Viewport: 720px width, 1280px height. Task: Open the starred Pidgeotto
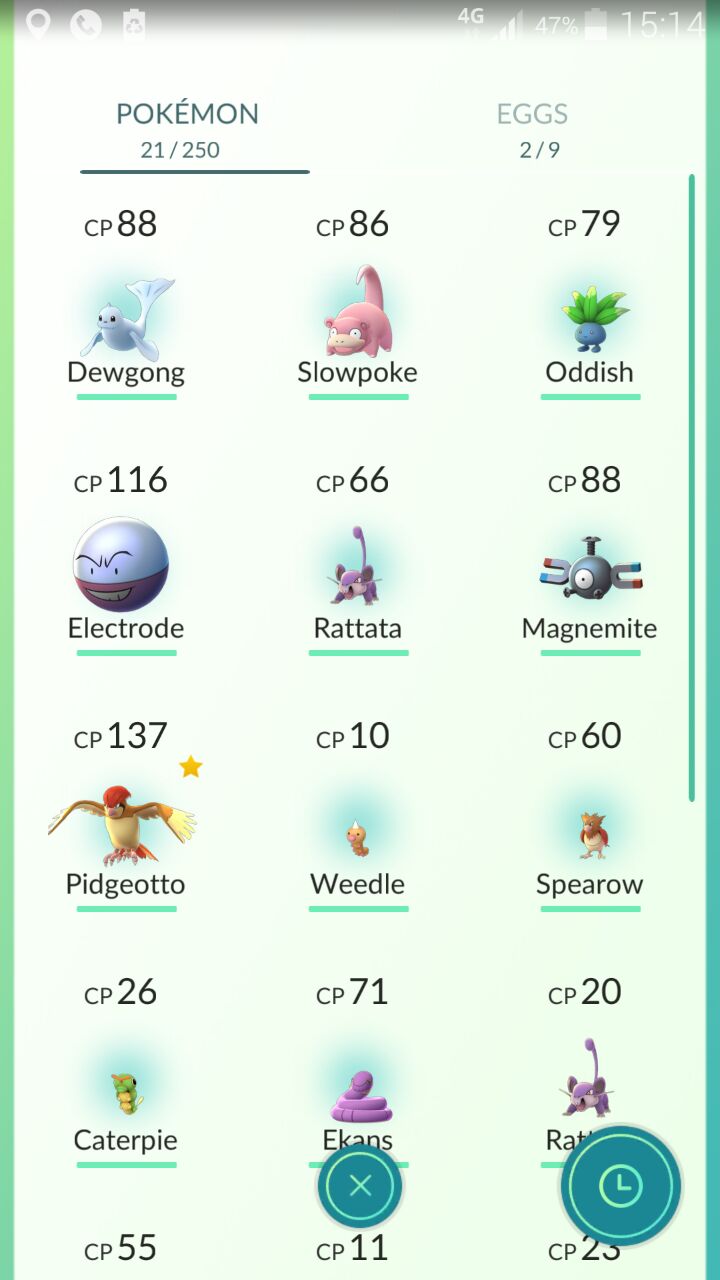(126, 817)
